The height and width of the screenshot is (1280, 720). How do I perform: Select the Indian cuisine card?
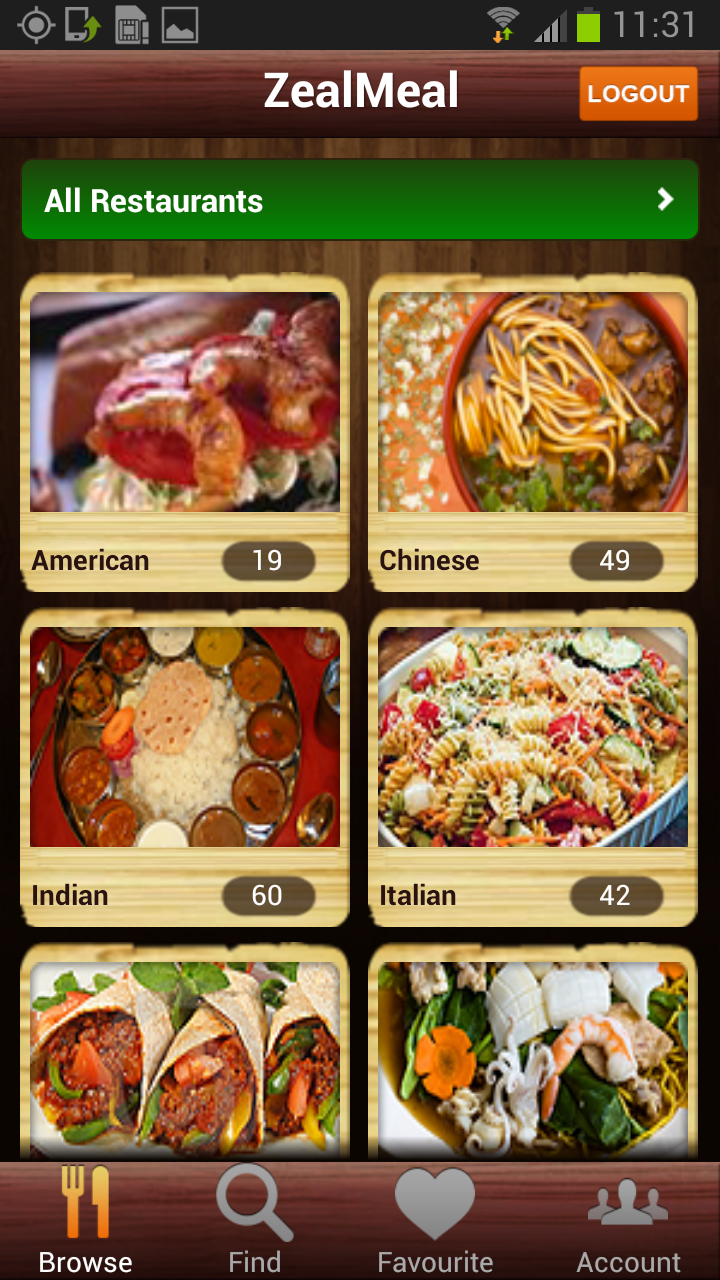pos(185,765)
